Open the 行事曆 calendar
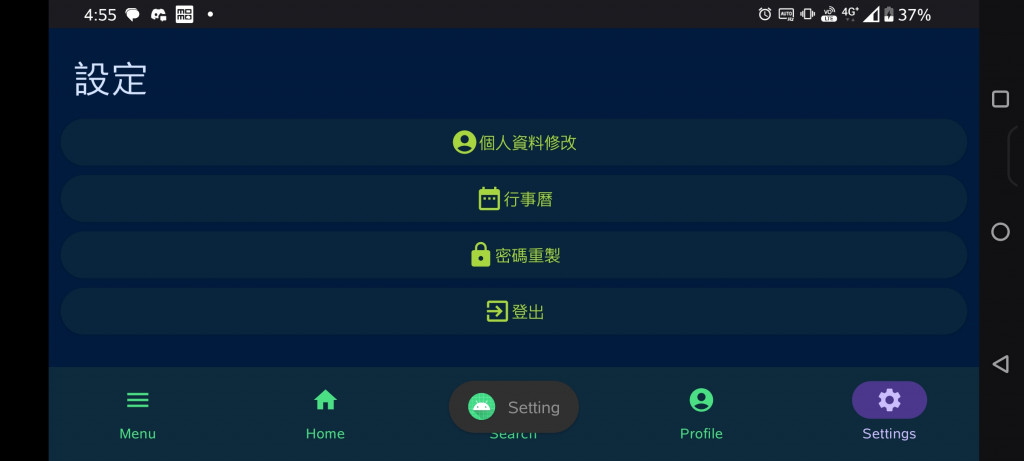 click(x=514, y=199)
